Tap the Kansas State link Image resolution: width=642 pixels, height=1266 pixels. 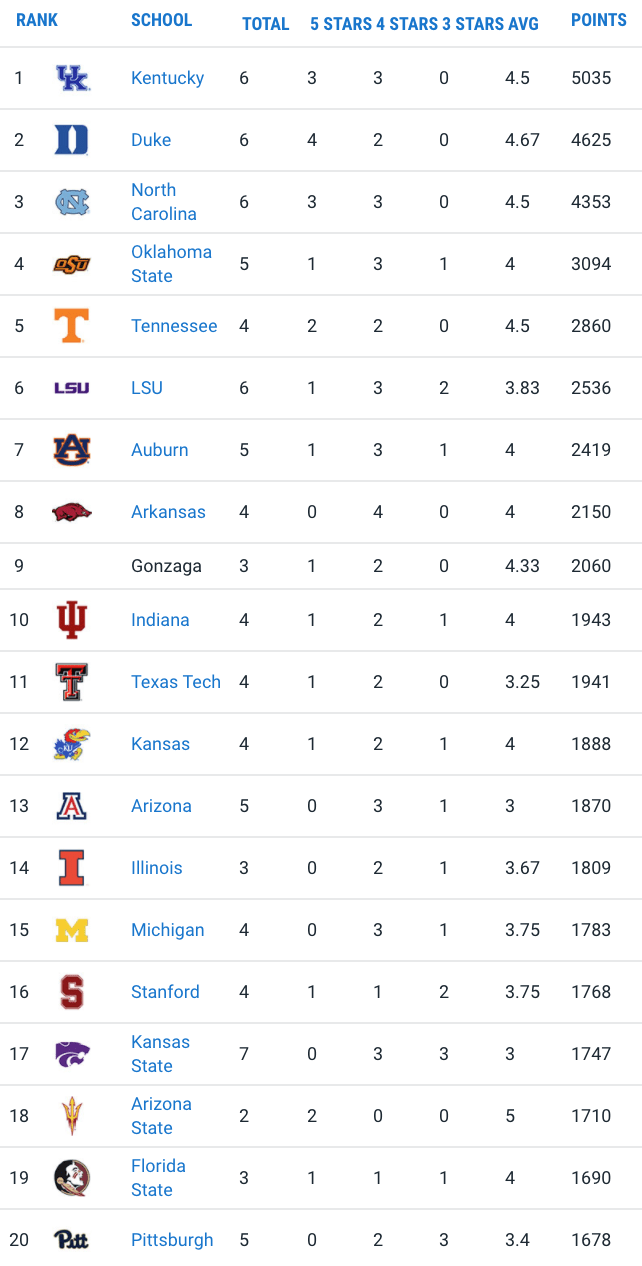point(160,1054)
